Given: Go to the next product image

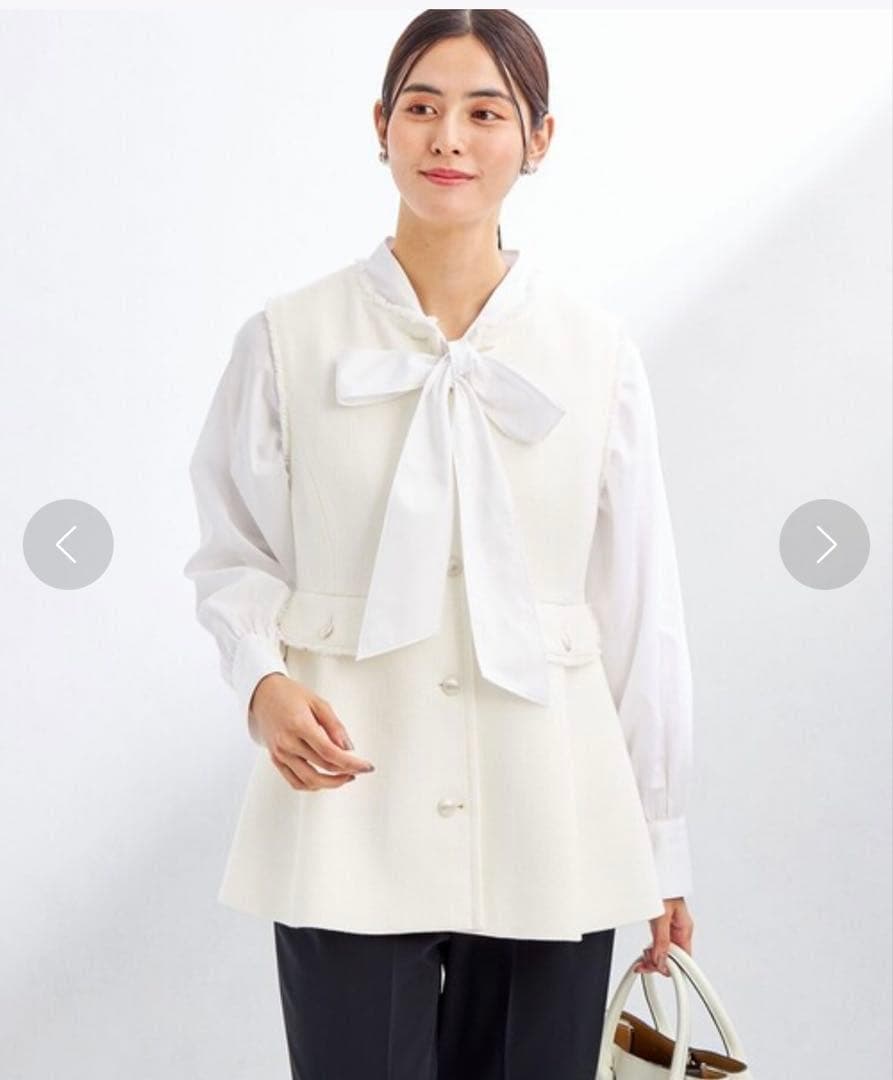Looking at the screenshot, I should pos(824,544).
